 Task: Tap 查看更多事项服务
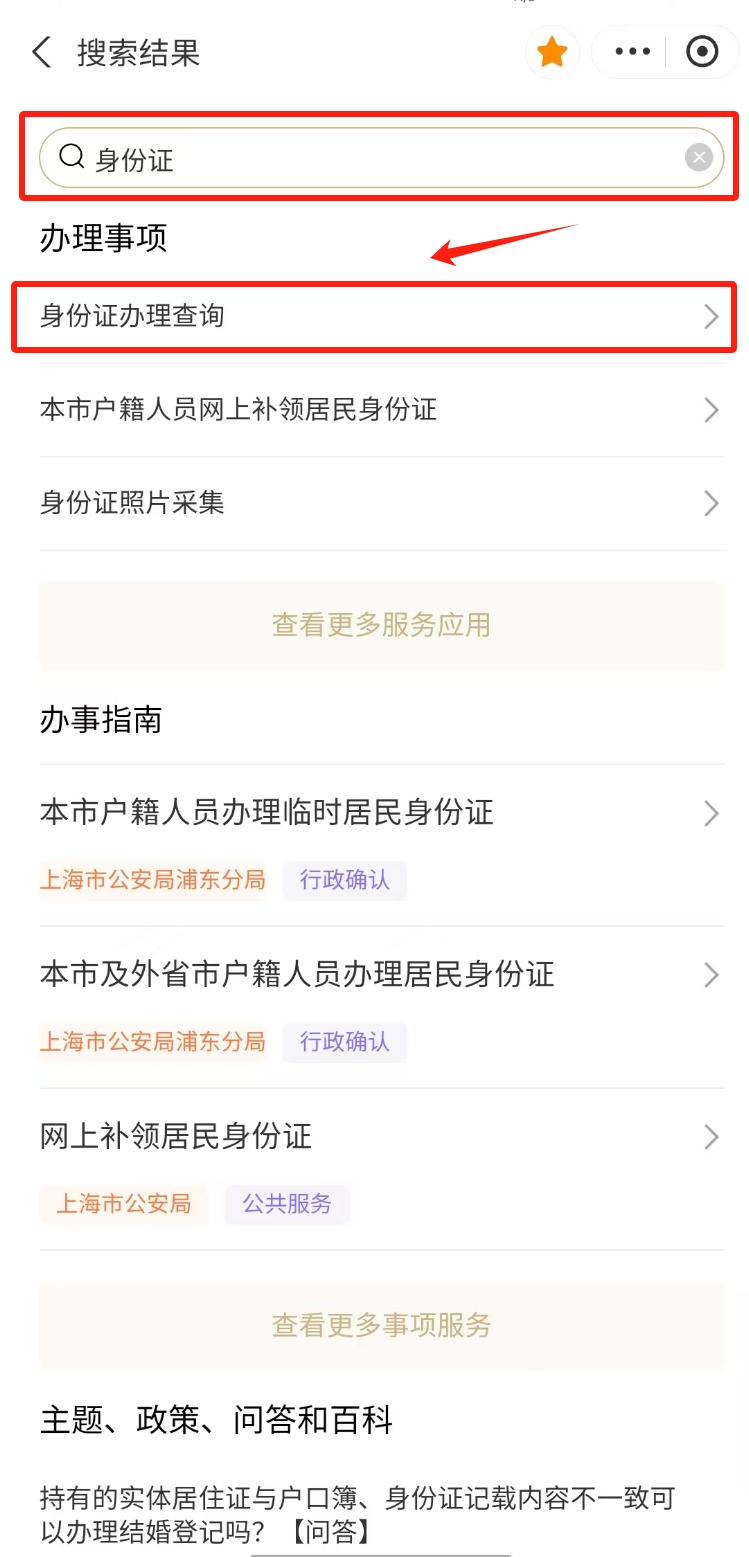382,1326
